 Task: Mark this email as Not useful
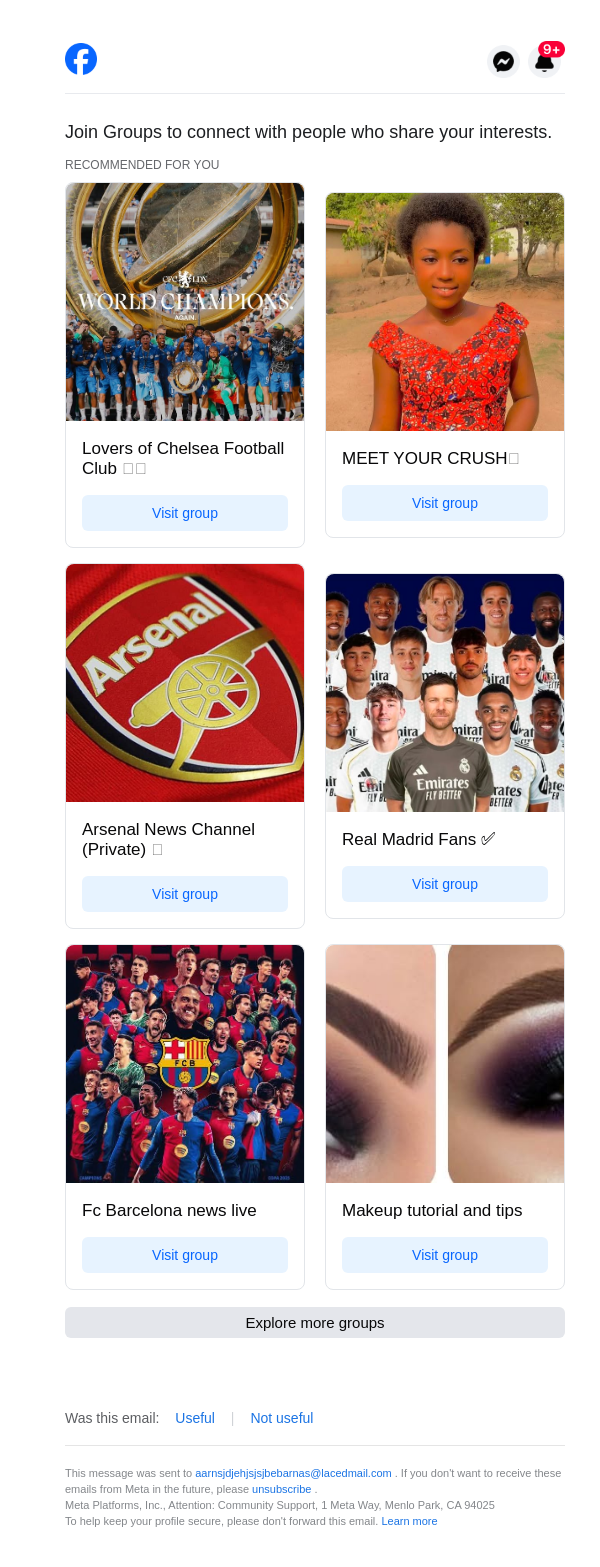click(x=282, y=1418)
